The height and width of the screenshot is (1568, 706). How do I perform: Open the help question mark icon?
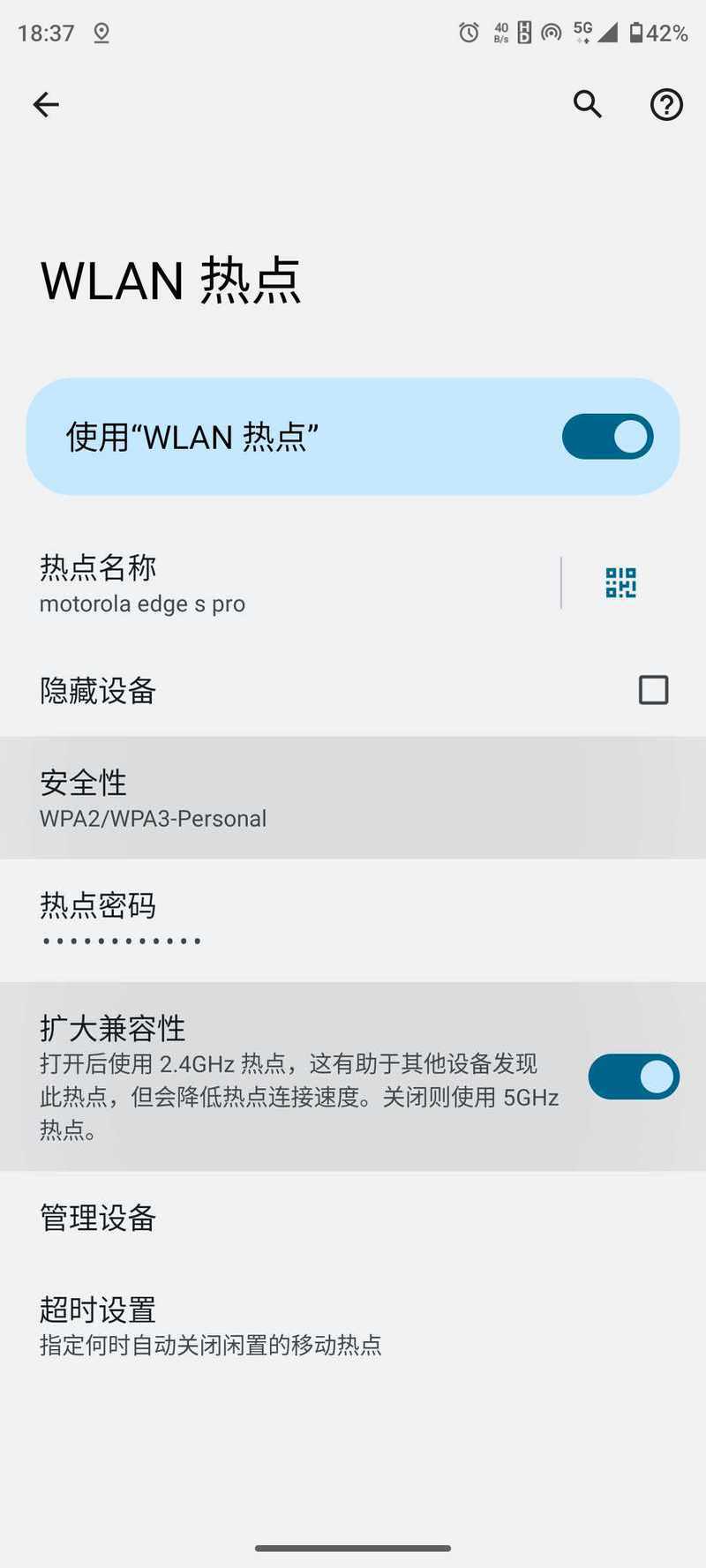pos(666,105)
